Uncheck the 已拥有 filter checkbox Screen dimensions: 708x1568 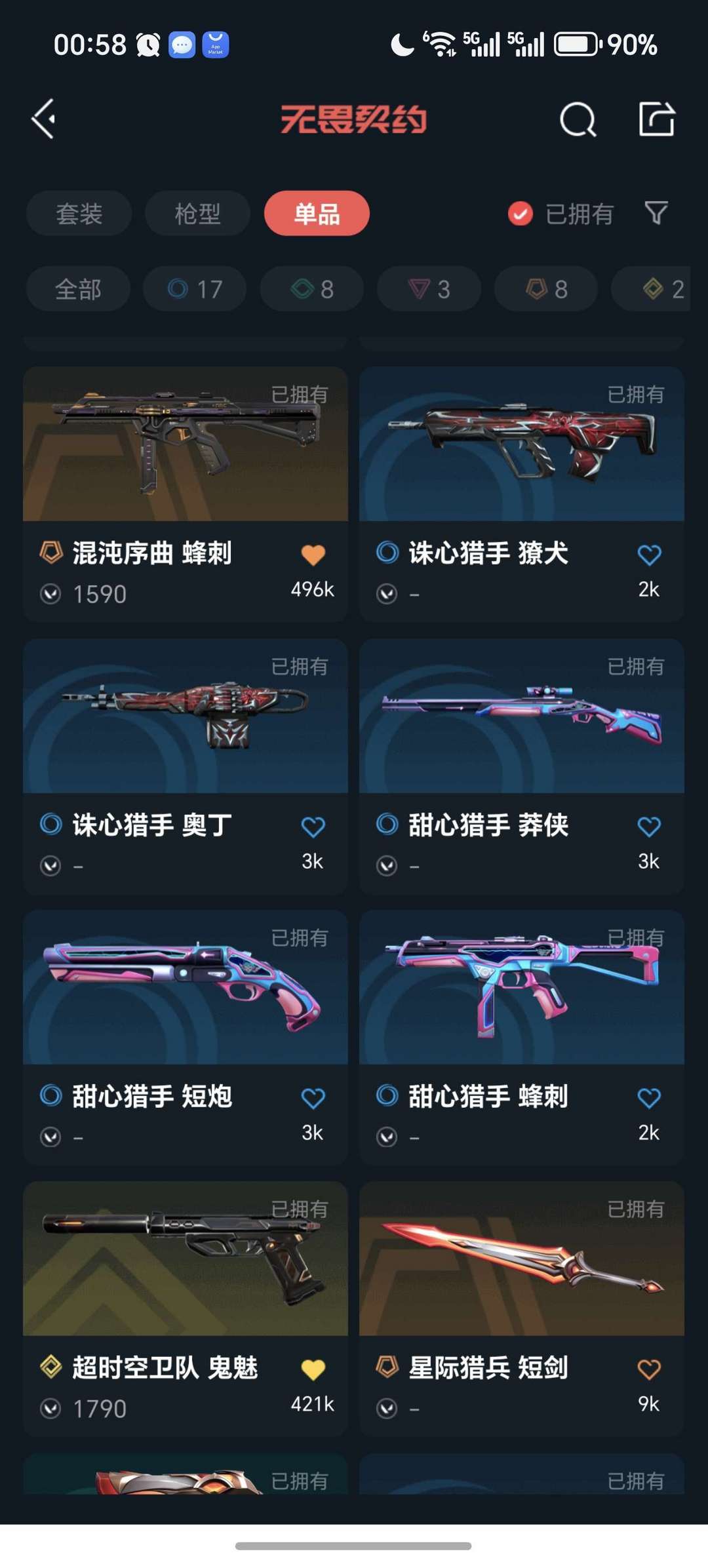(521, 214)
